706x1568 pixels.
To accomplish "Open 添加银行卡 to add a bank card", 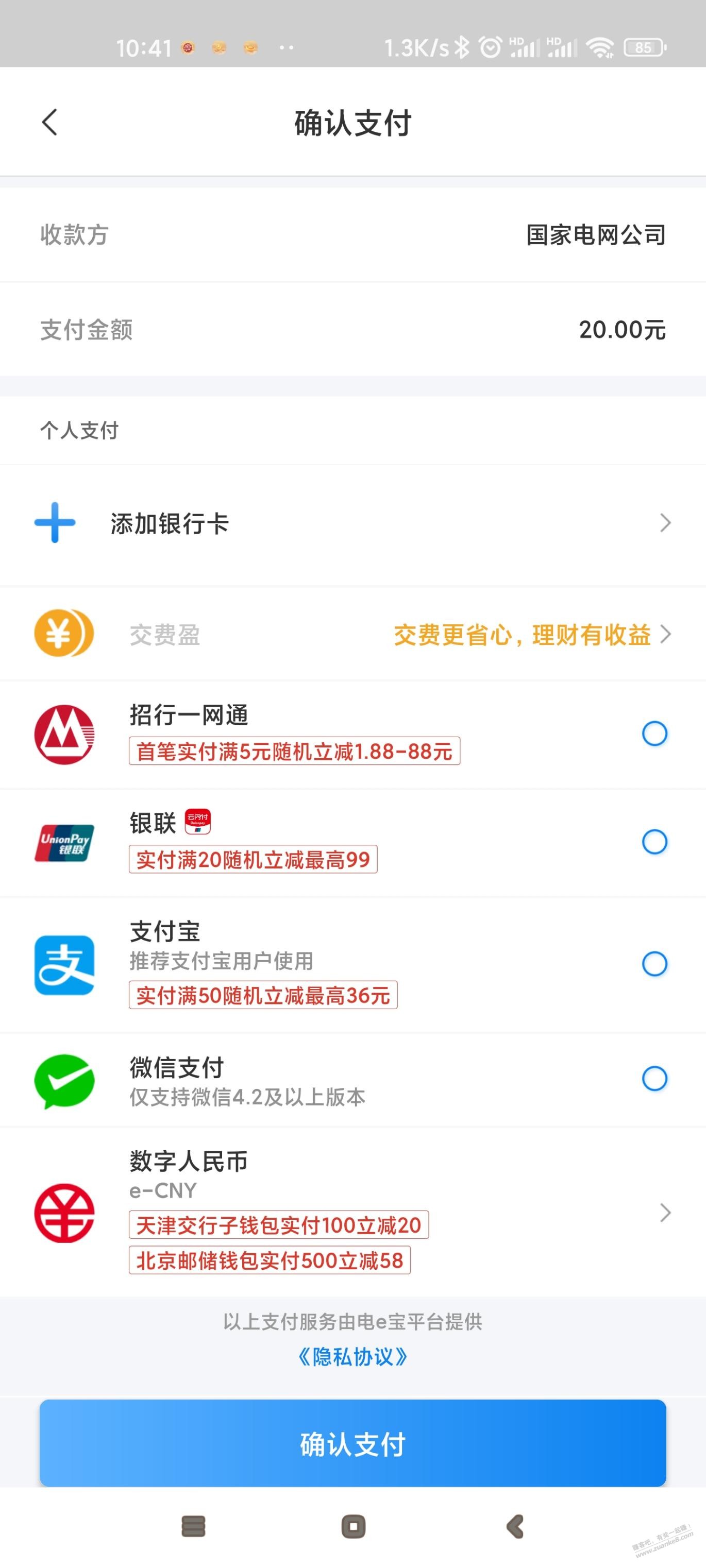I will point(352,523).
